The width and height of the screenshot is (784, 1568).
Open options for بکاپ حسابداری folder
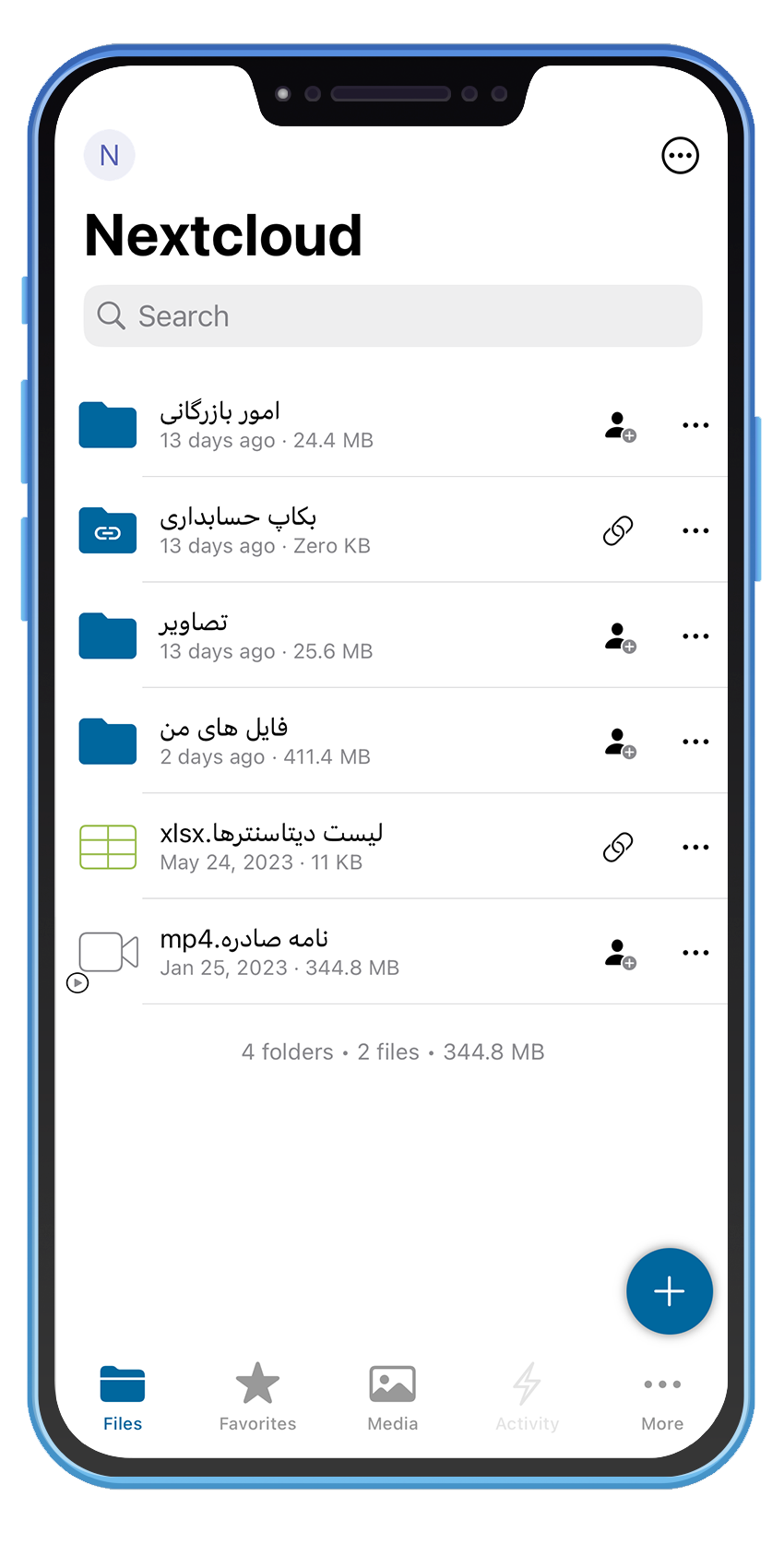(695, 530)
